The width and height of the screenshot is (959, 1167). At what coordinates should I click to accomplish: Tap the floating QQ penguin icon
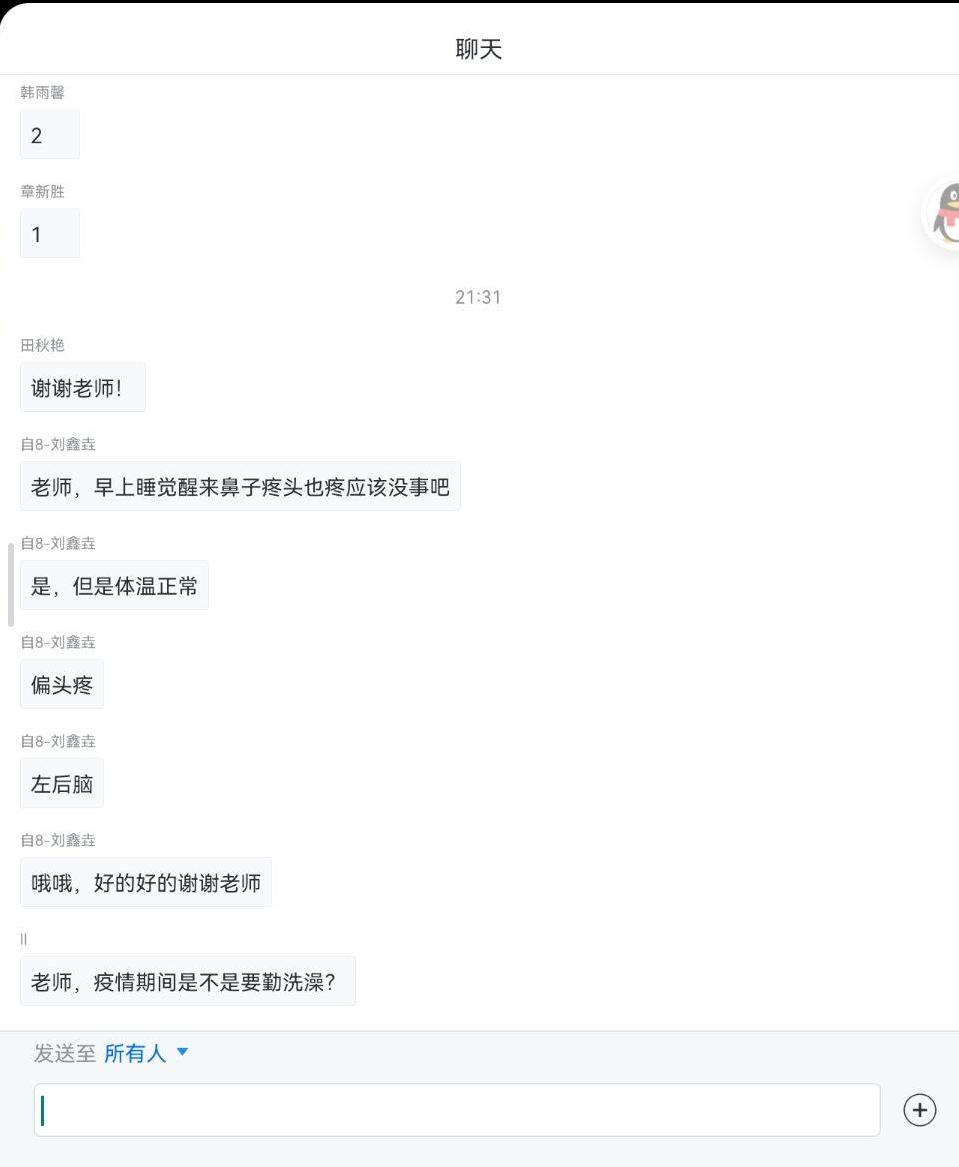point(944,214)
